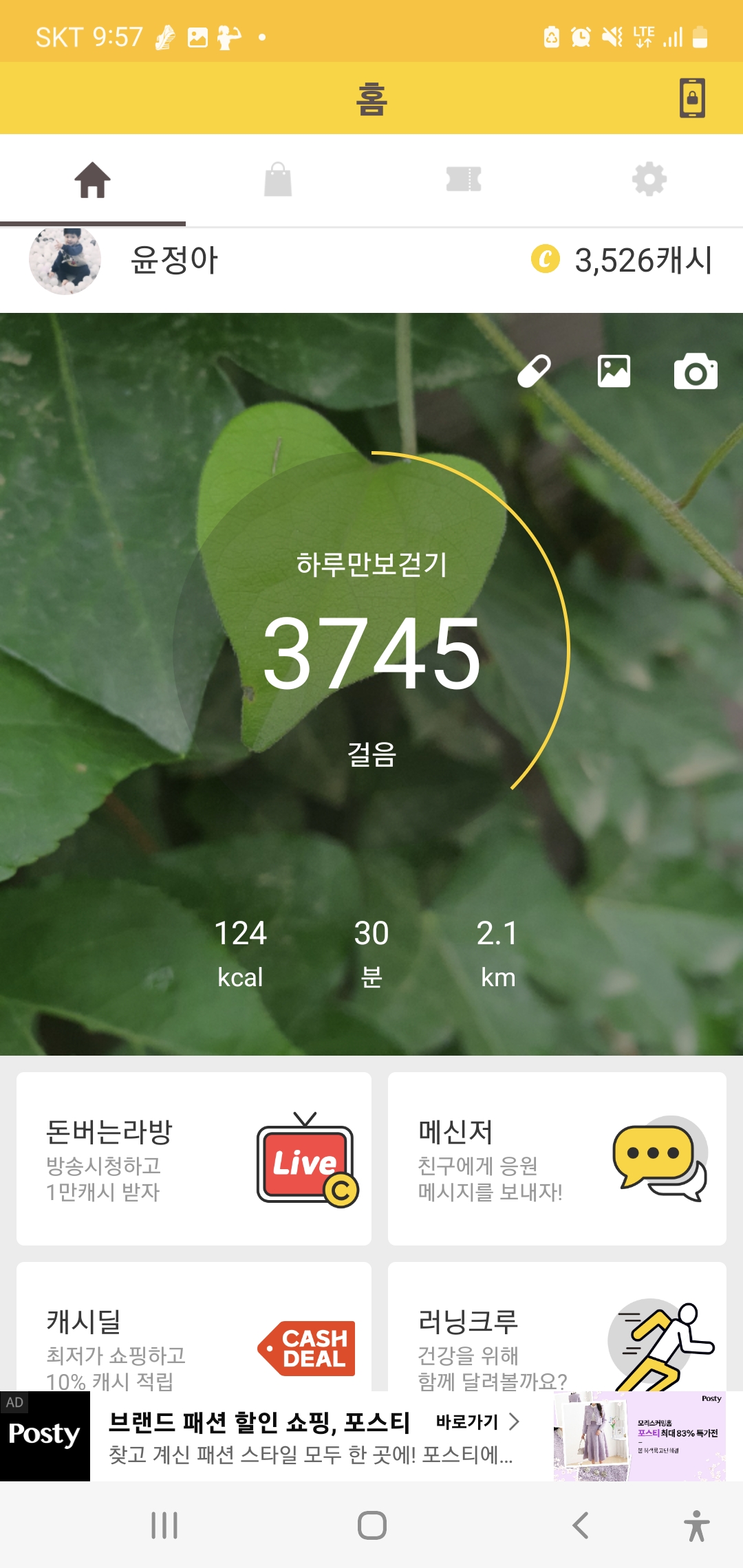Open 윤정아 profile picture

(x=65, y=261)
